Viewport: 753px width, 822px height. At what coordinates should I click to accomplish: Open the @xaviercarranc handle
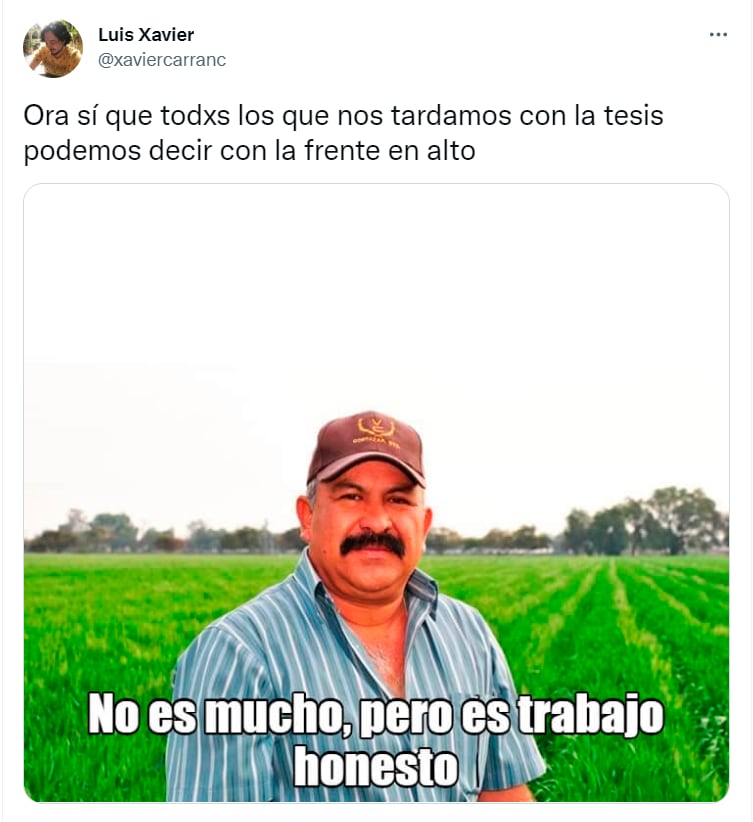[162, 60]
